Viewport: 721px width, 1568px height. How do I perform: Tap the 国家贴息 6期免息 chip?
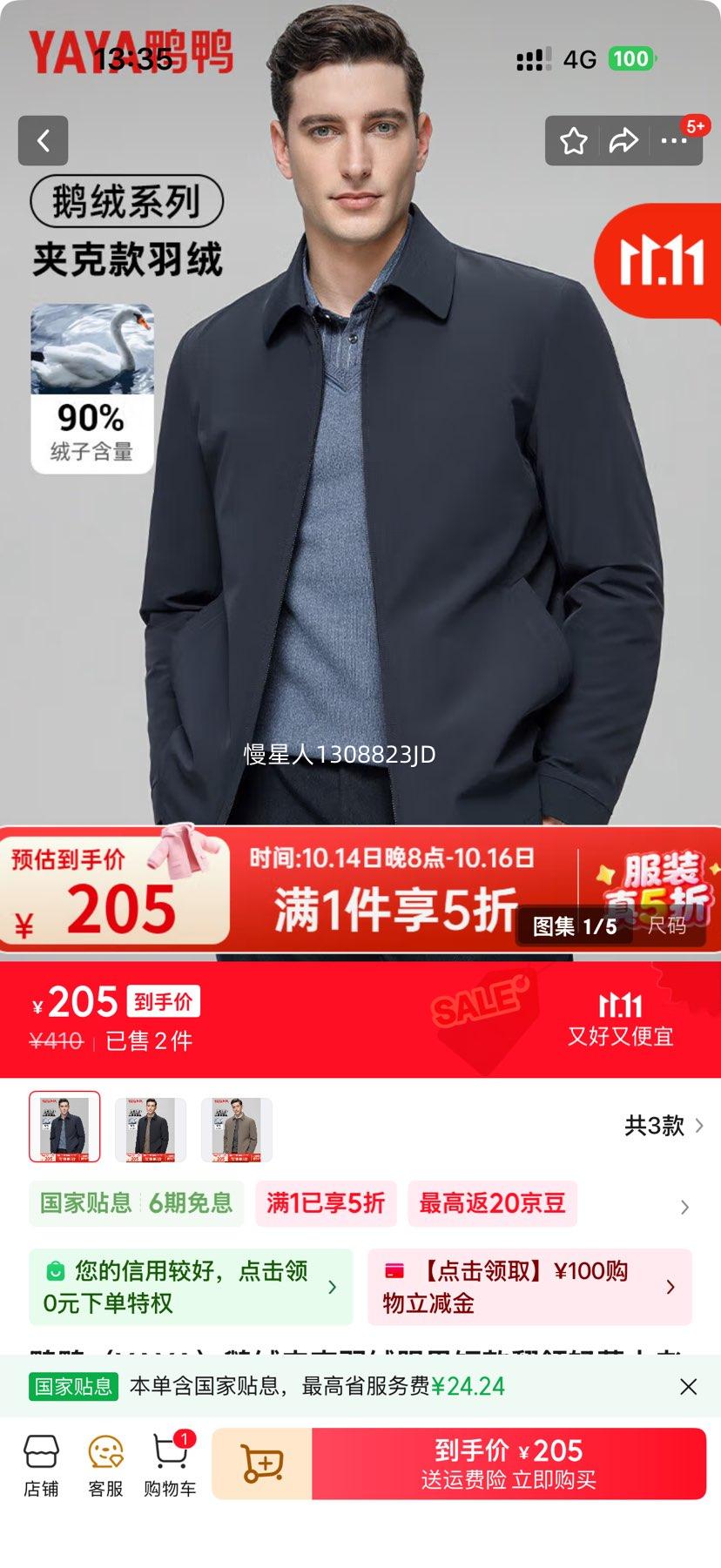(136, 1203)
